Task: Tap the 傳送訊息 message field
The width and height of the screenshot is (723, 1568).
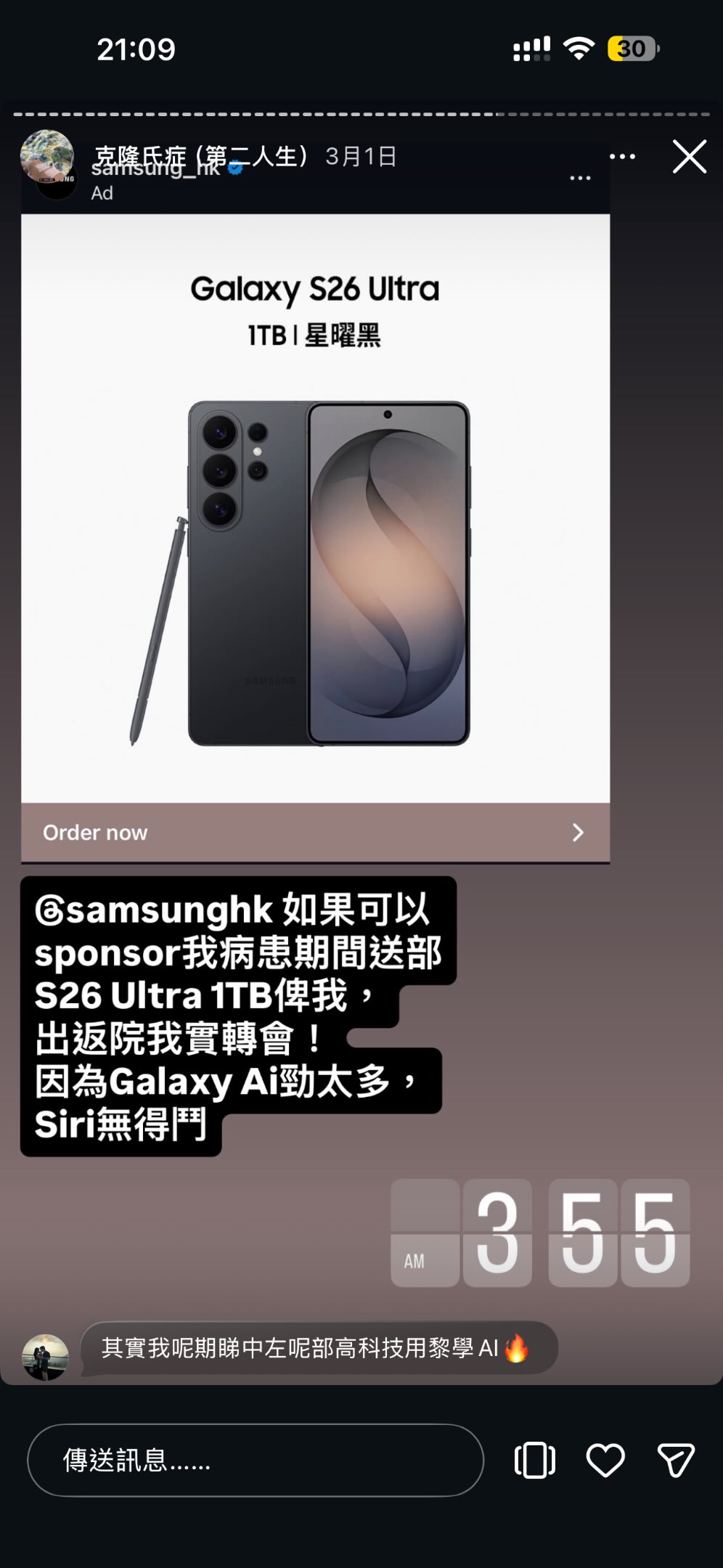Action: point(255,1460)
